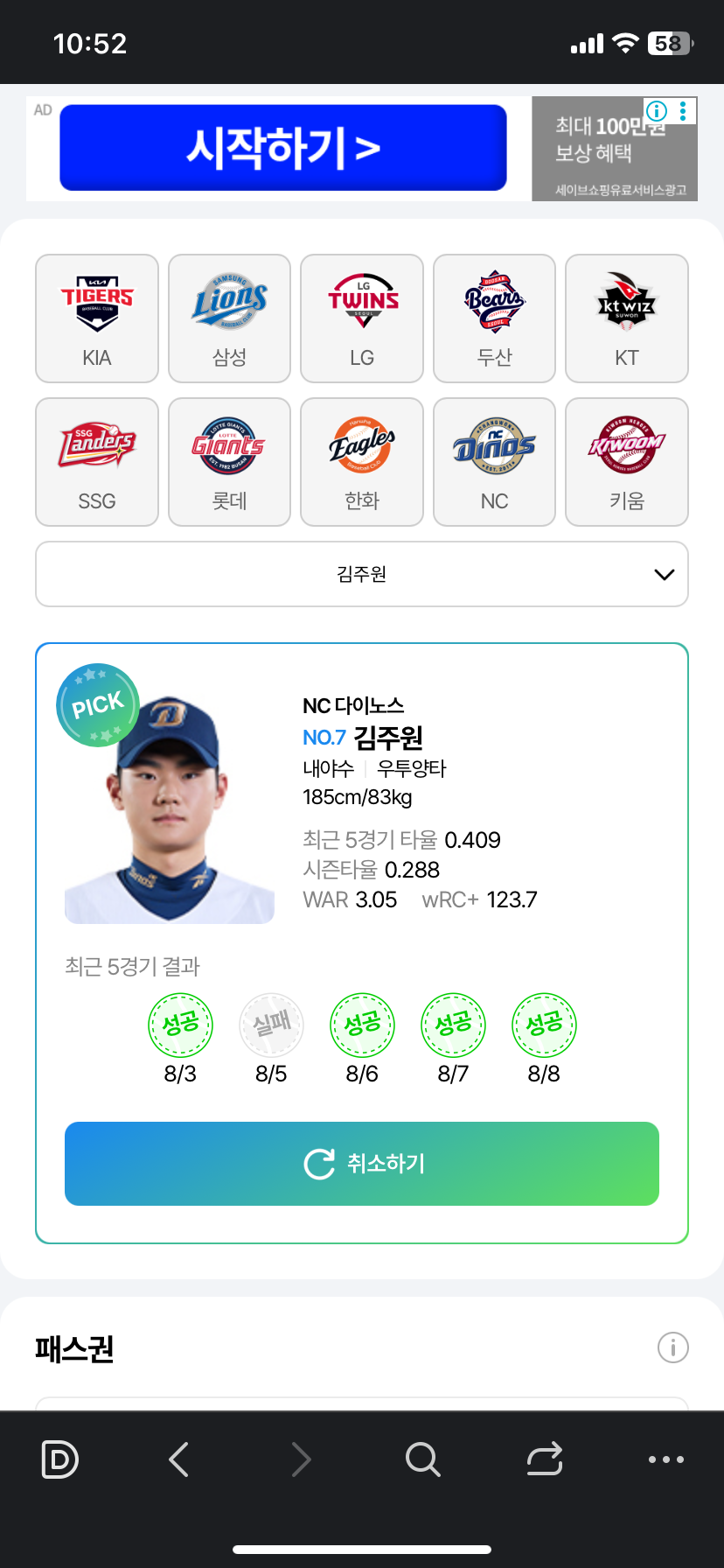This screenshot has width=724, height=1568.
Task: Open the Daum home button
Action: point(60,1459)
